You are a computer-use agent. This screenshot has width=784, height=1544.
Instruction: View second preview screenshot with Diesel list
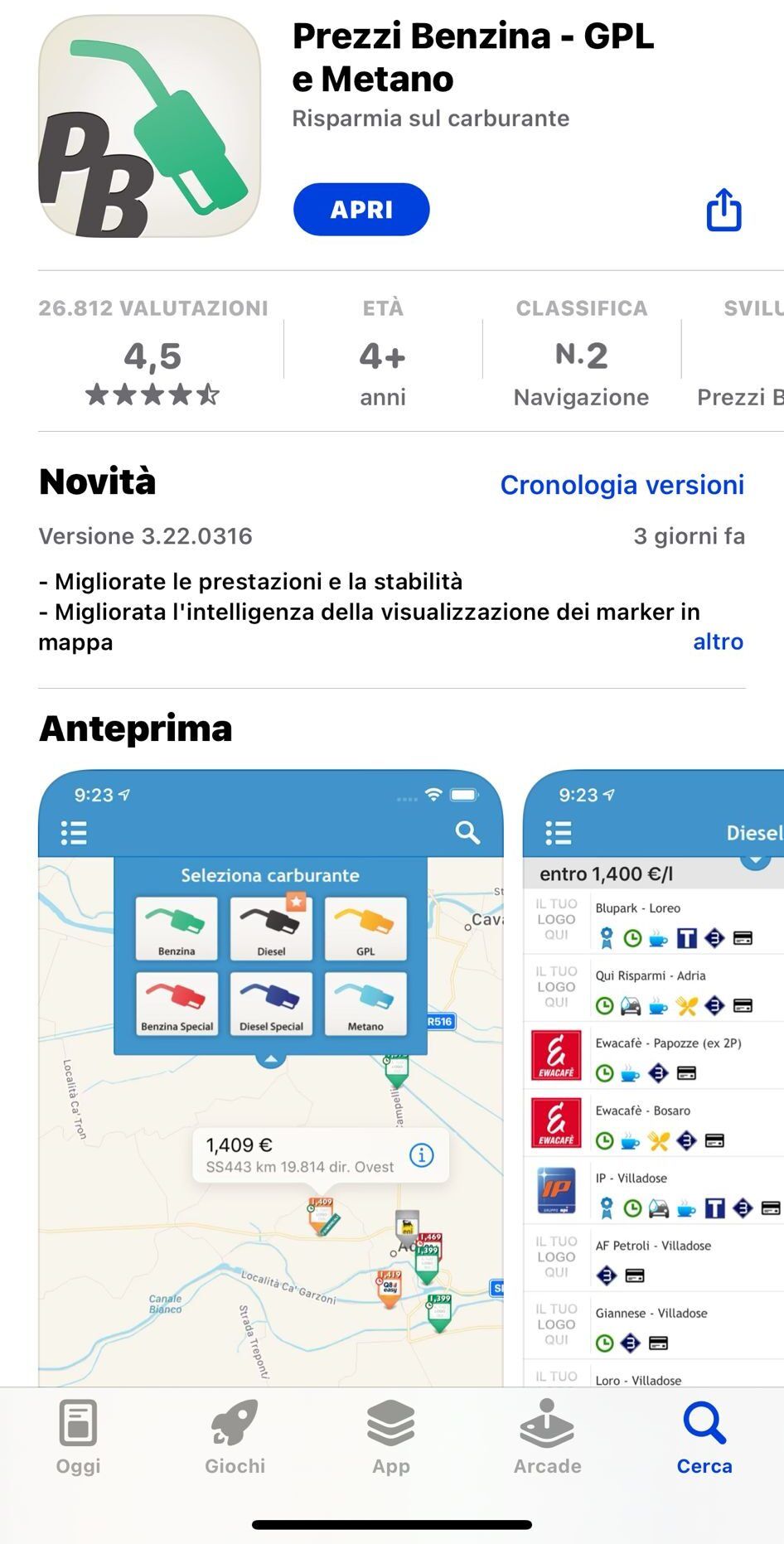point(655,1077)
